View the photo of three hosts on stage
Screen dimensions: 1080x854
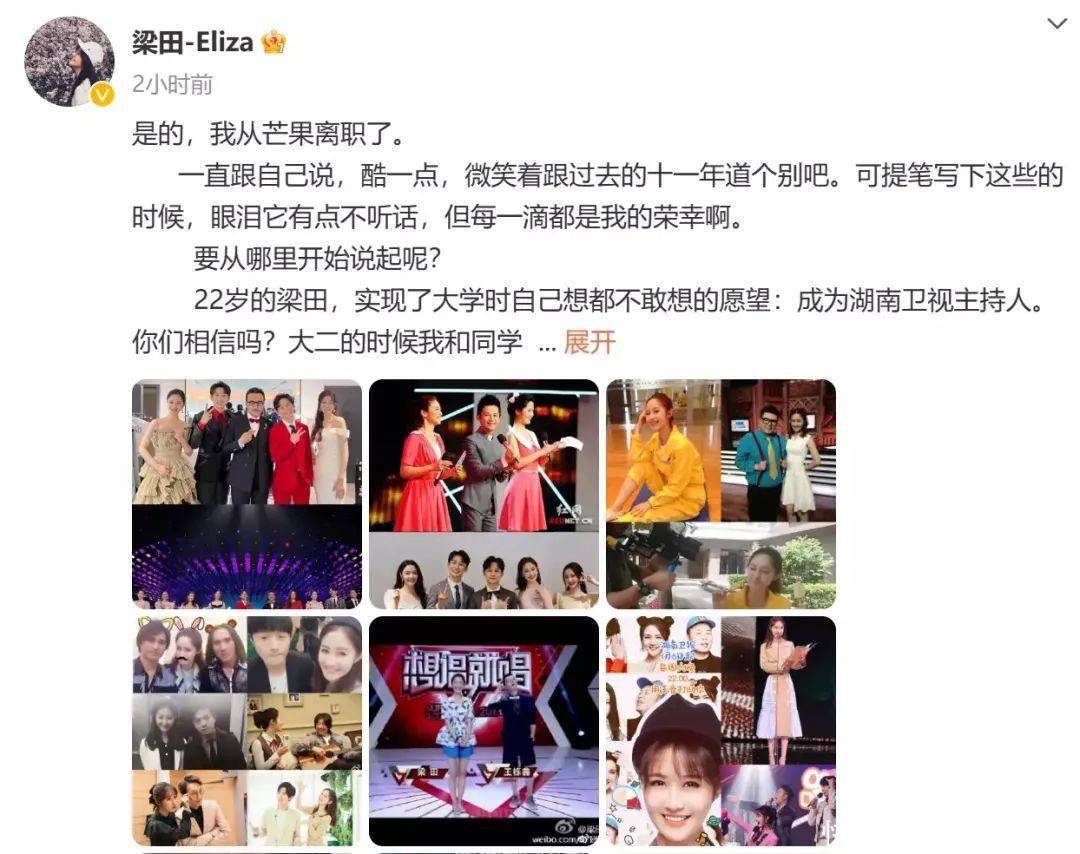484,494
